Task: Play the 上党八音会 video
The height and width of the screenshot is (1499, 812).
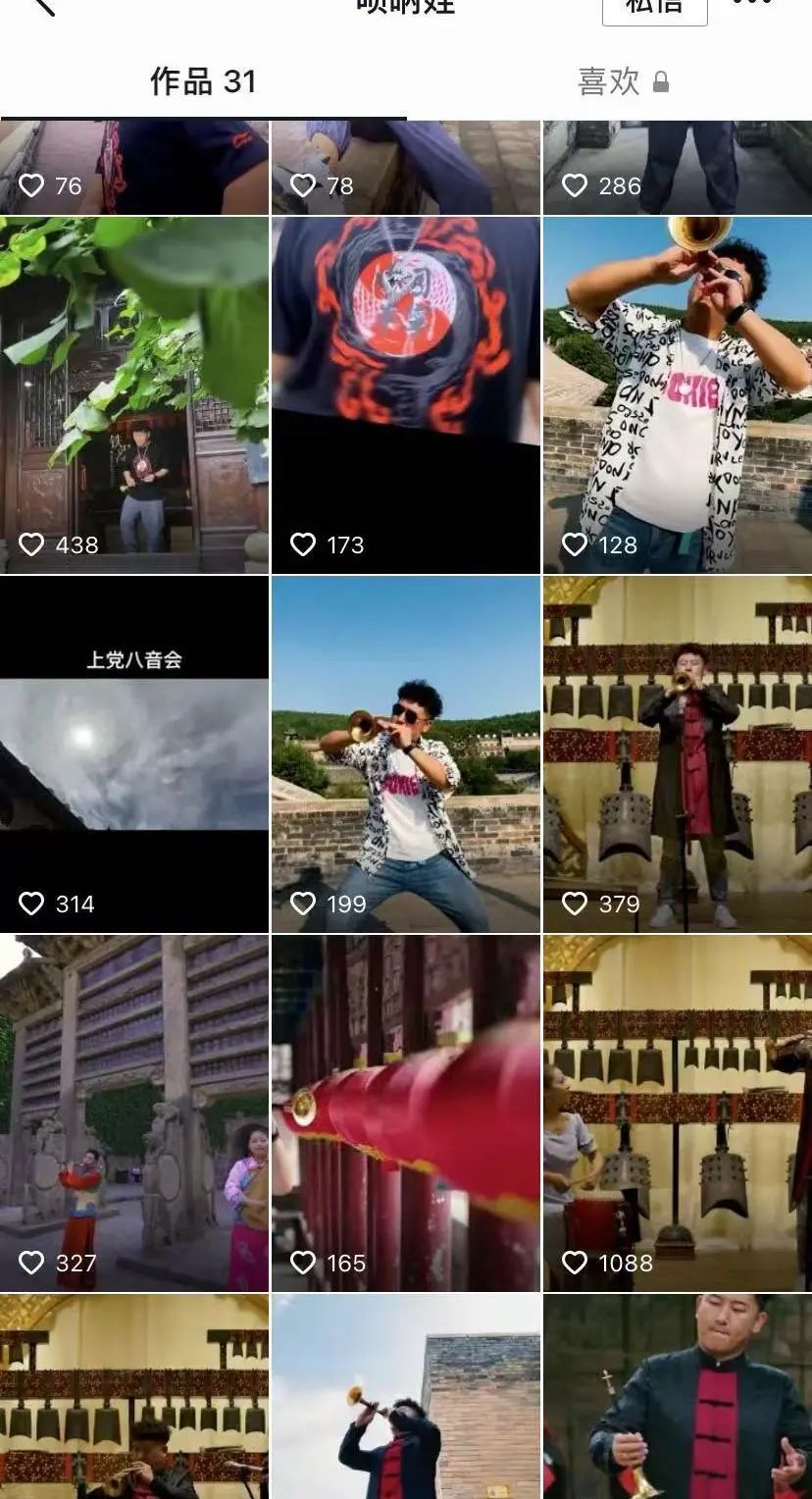Action: click(x=134, y=754)
